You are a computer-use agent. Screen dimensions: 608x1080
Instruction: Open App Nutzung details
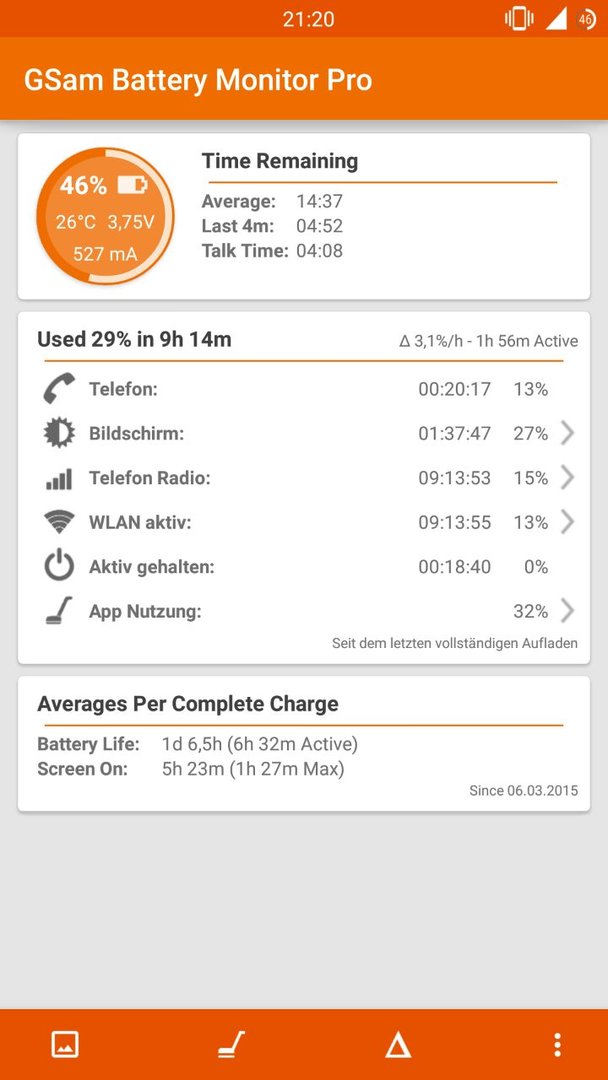pyautogui.click(x=304, y=611)
